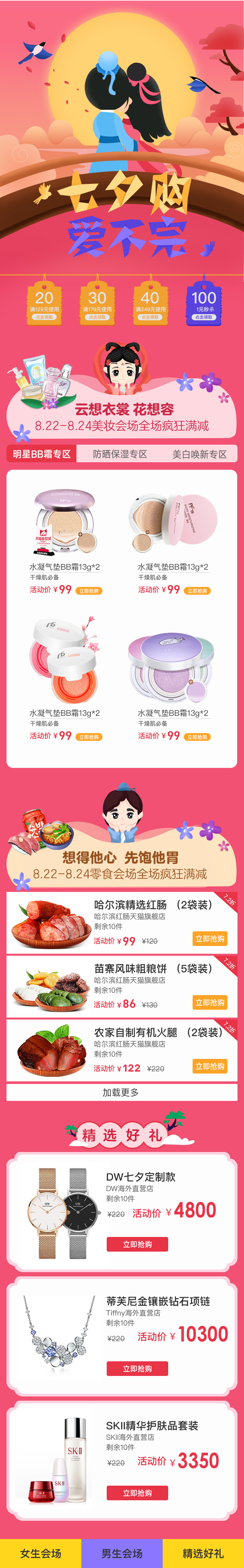
Task: Buy 苗寨风味粗粮饼 with 立即抢购
Action: coord(209,1002)
